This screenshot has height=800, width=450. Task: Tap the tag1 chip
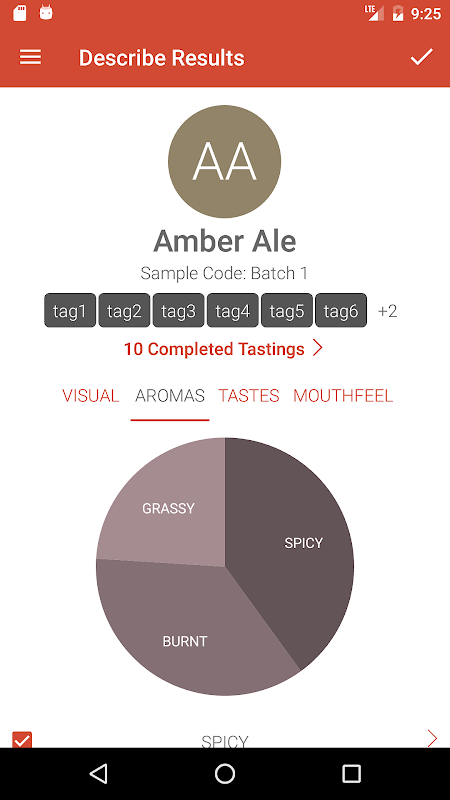tap(70, 310)
